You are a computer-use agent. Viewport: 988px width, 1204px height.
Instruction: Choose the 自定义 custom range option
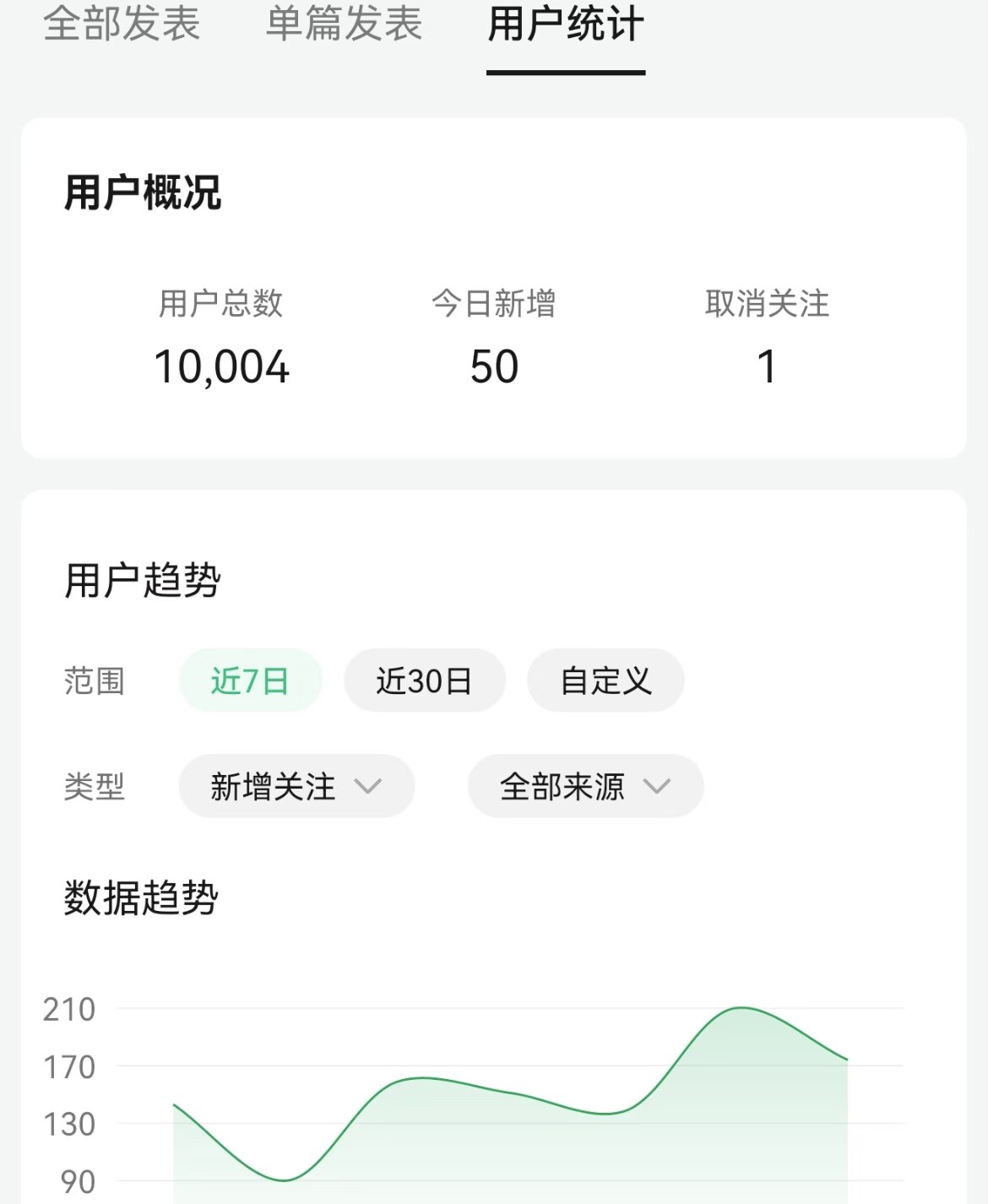pyautogui.click(x=605, y=680)
